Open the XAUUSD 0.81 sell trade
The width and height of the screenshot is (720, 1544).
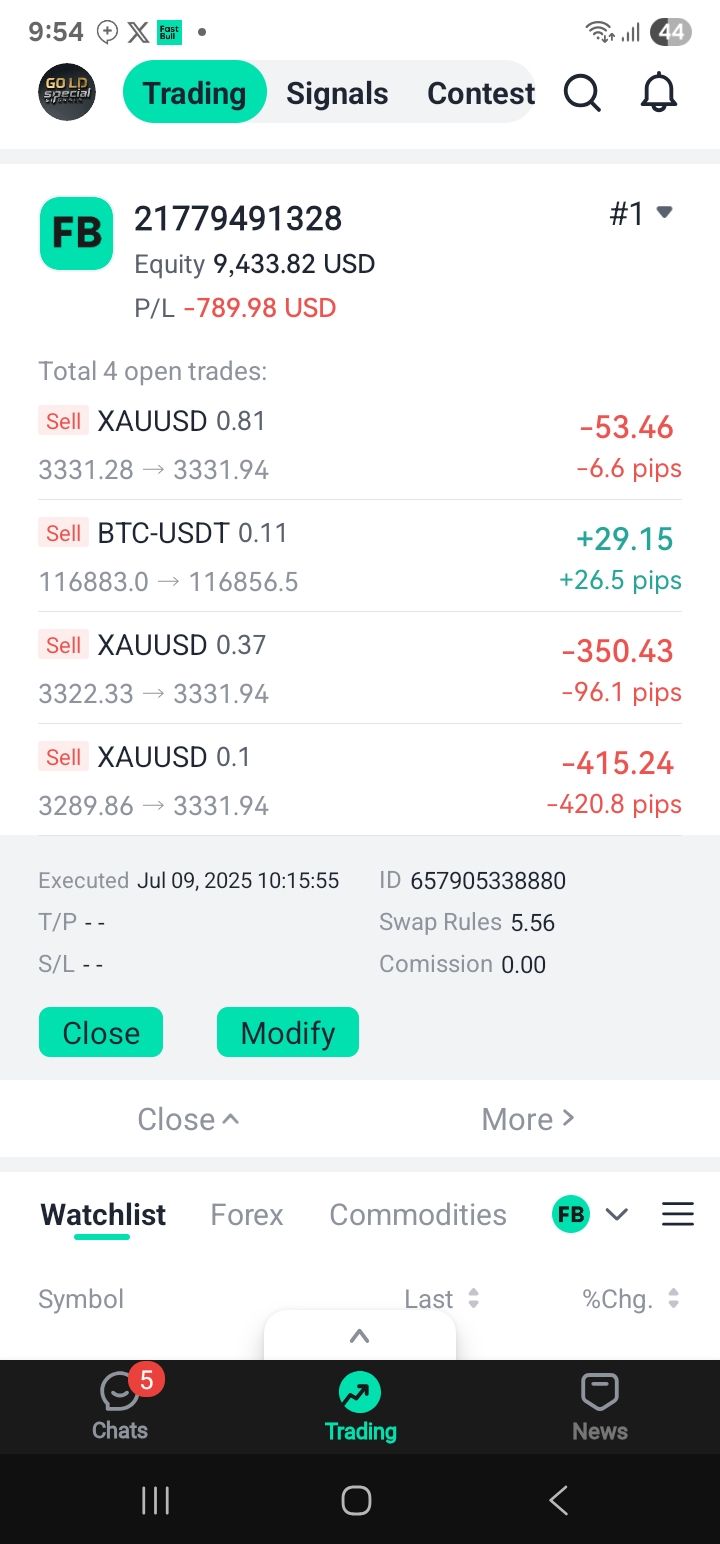tap(360, 444)
